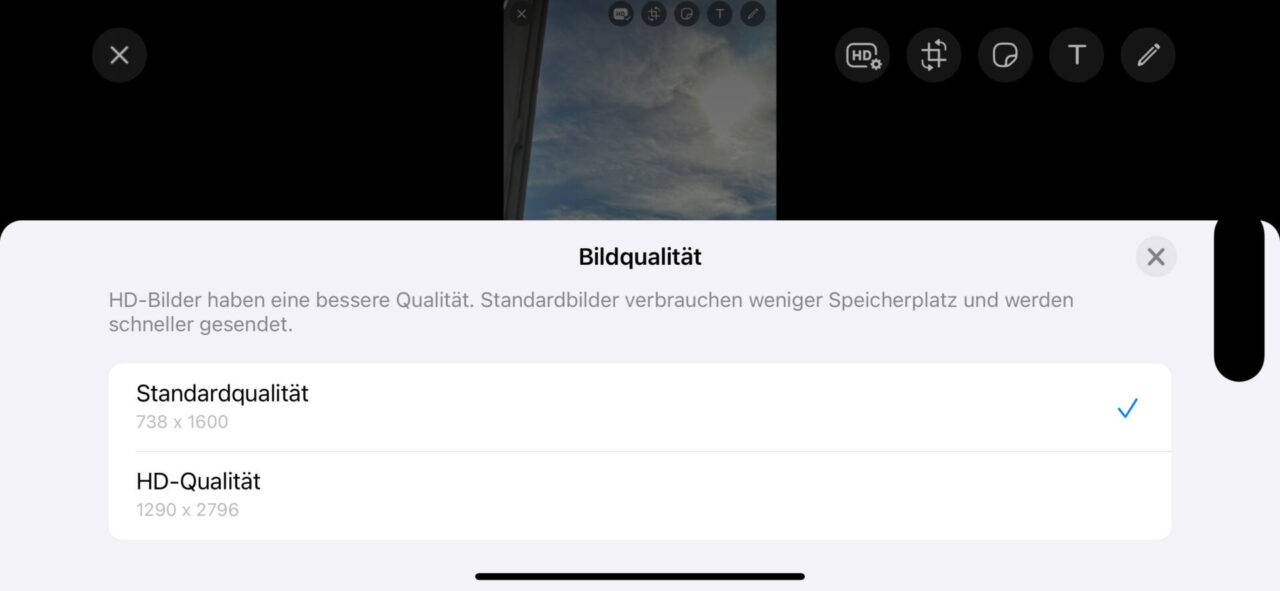This screenshot has width=1280, height=591.
Task: Choose HD-Qualität 1290 x 2796
Action: point(639,495)
